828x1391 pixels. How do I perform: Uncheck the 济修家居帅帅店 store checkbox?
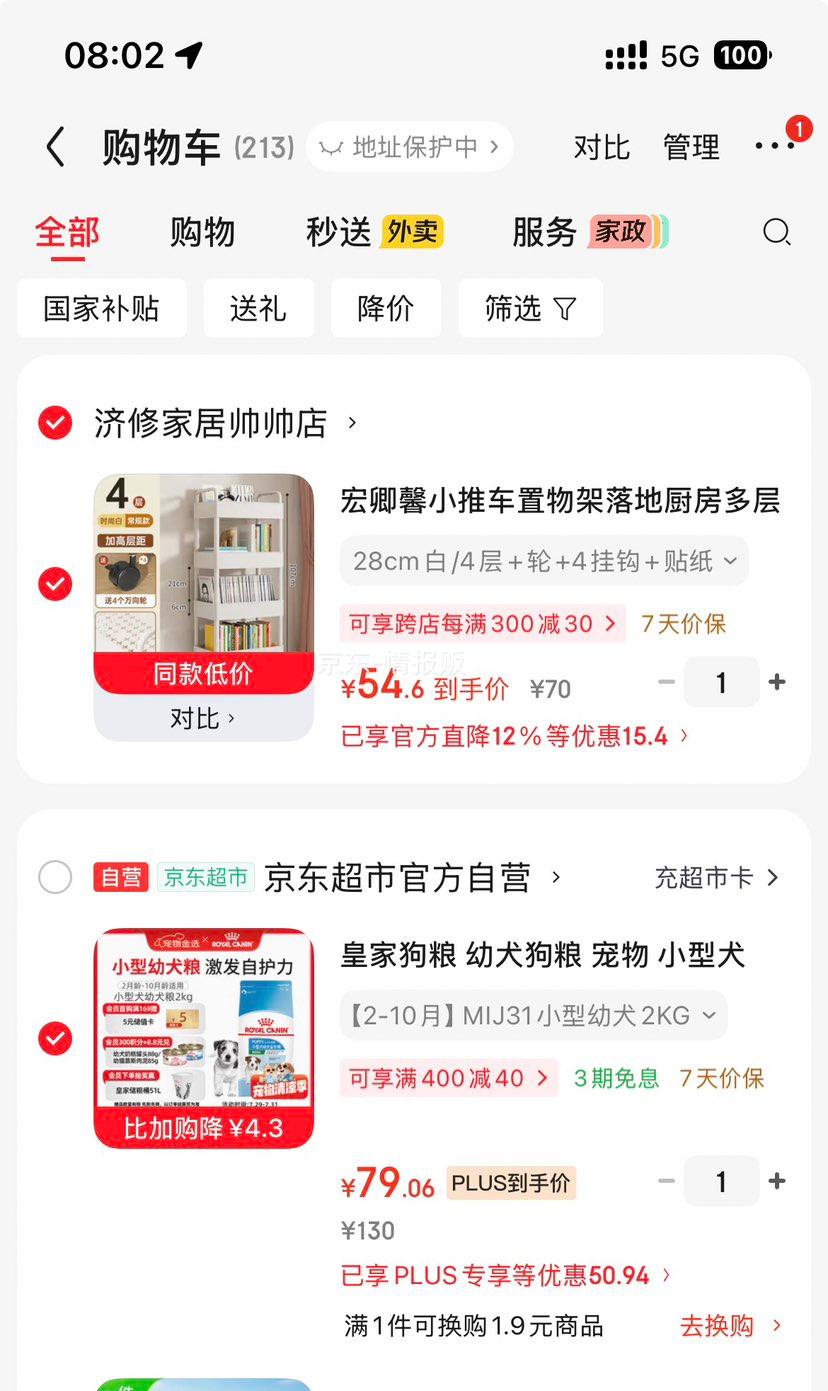[x=55, y=423]
